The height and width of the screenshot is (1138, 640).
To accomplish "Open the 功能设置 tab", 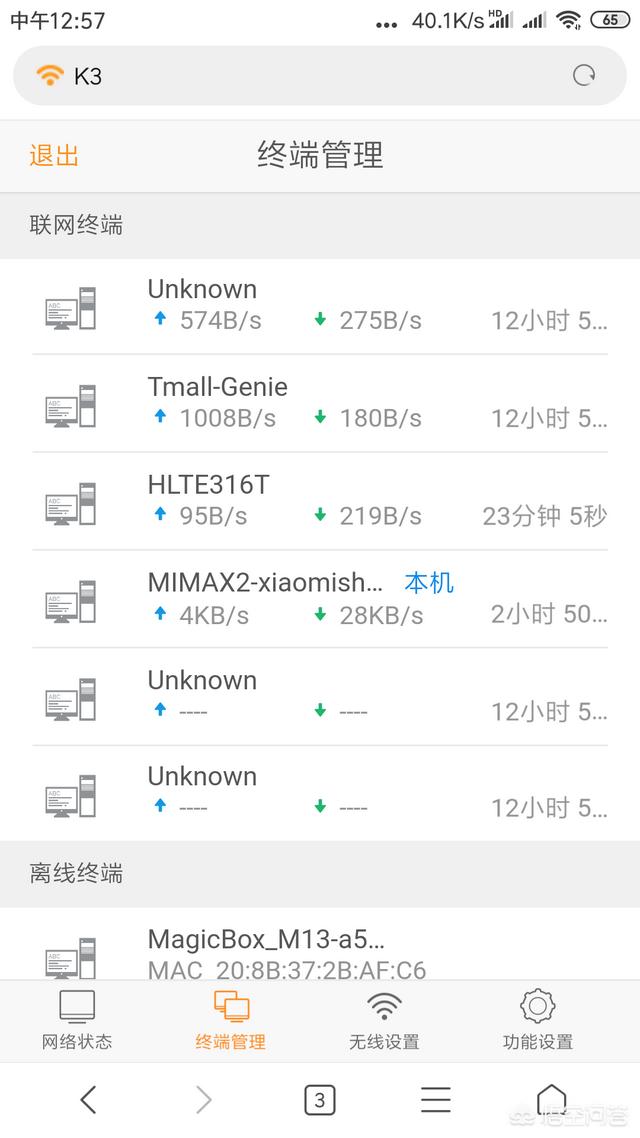I will pos(538,1020).
